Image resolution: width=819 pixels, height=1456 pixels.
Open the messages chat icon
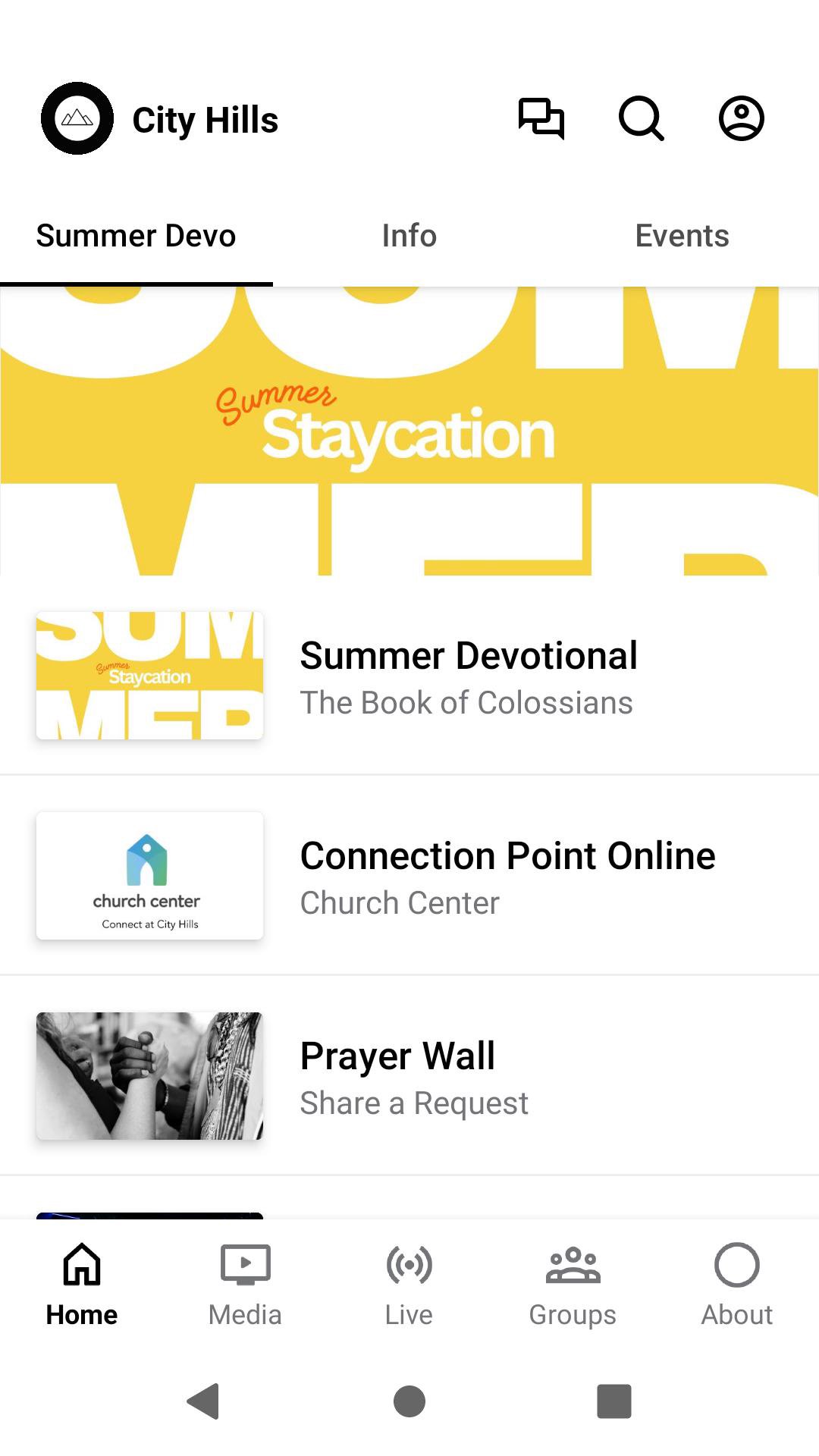541,118
